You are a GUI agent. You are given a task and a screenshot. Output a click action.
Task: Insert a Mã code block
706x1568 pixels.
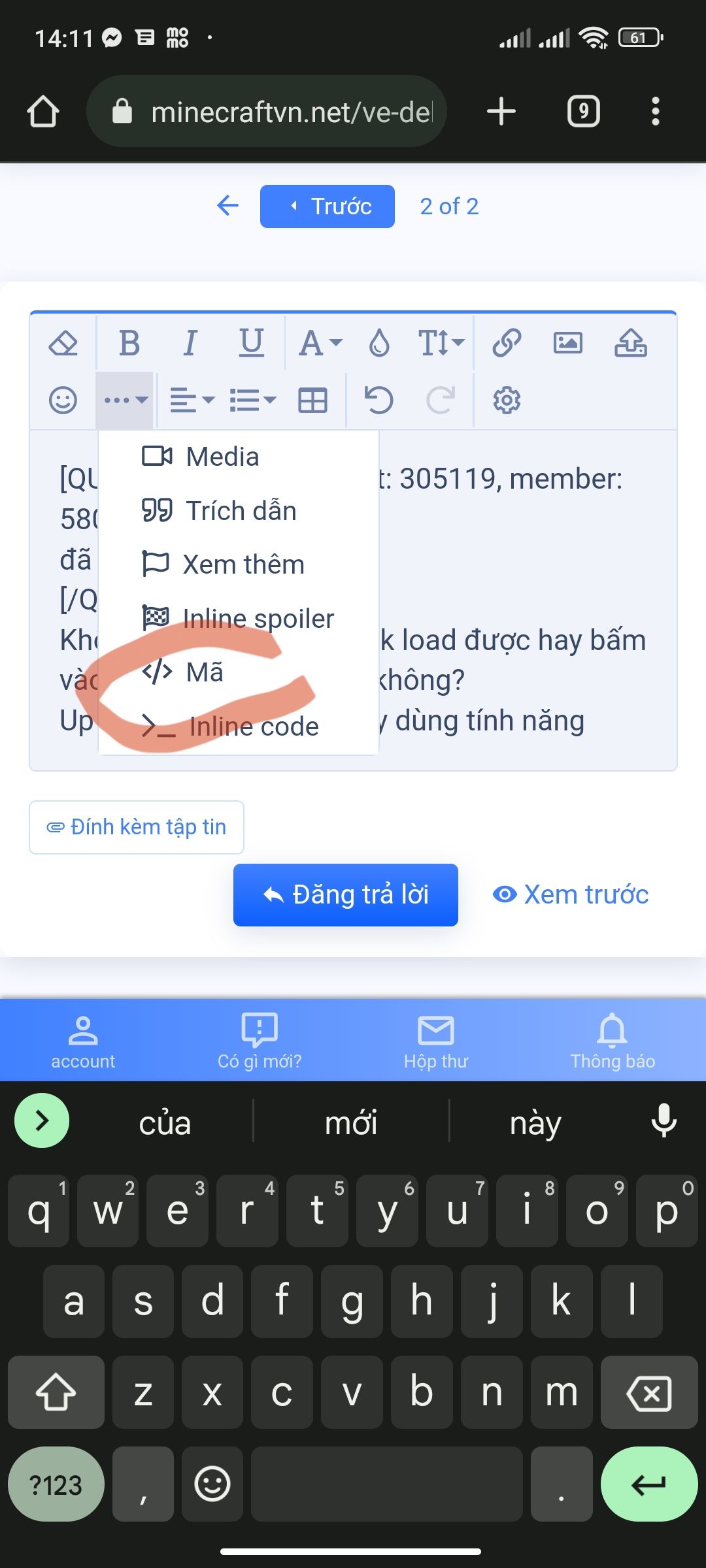204,672
